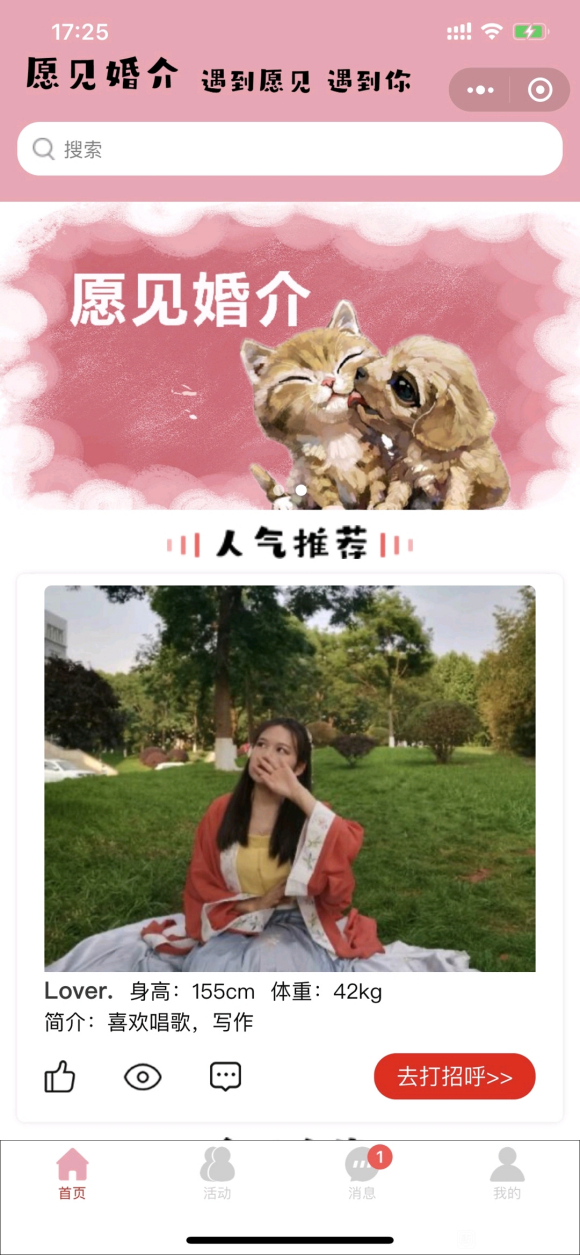
Task: Open the 消息 tab
Action: pyautogui.click(x=362, y=1174)
